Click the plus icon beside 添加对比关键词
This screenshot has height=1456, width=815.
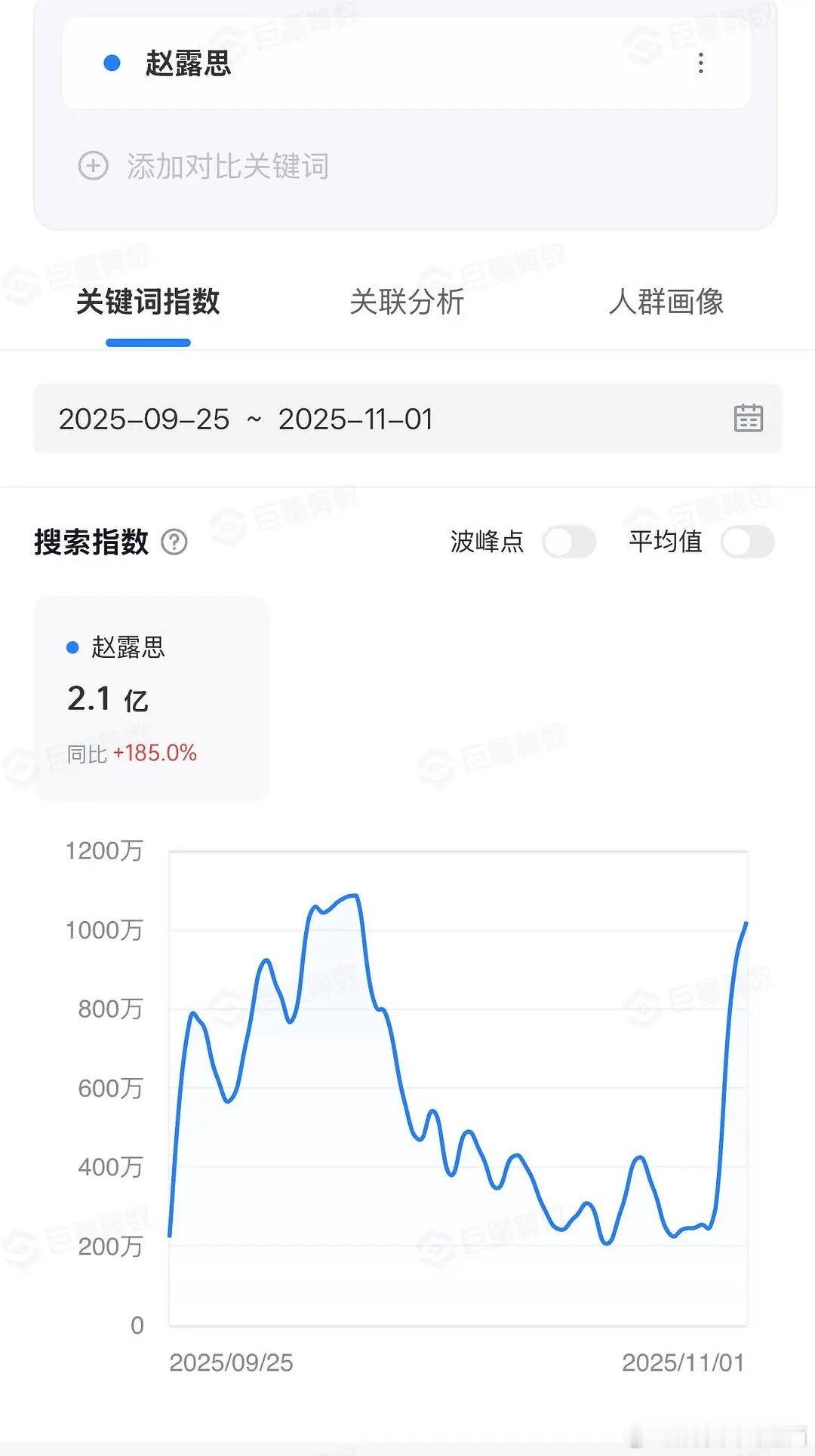point(93,167)
